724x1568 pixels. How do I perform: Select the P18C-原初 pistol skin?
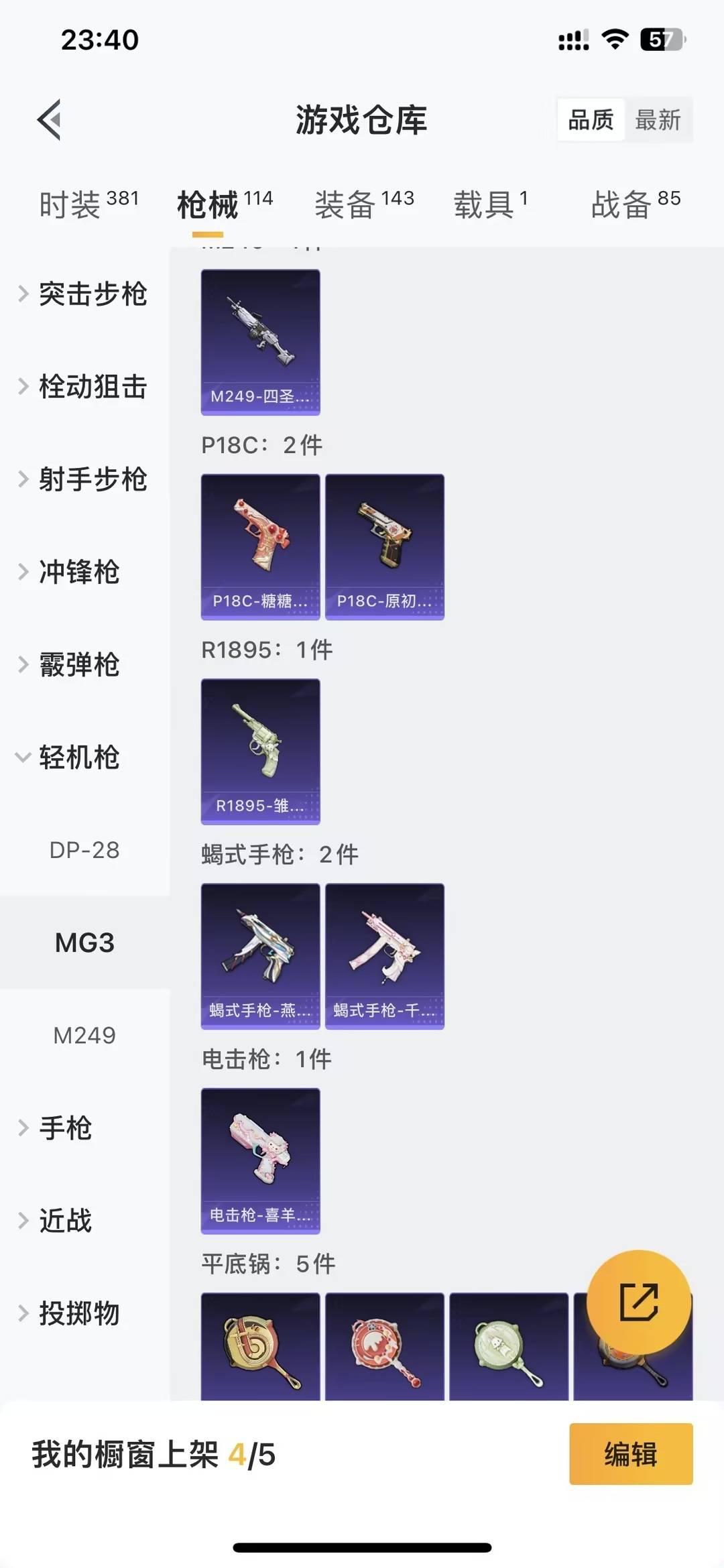pos(384,545)
